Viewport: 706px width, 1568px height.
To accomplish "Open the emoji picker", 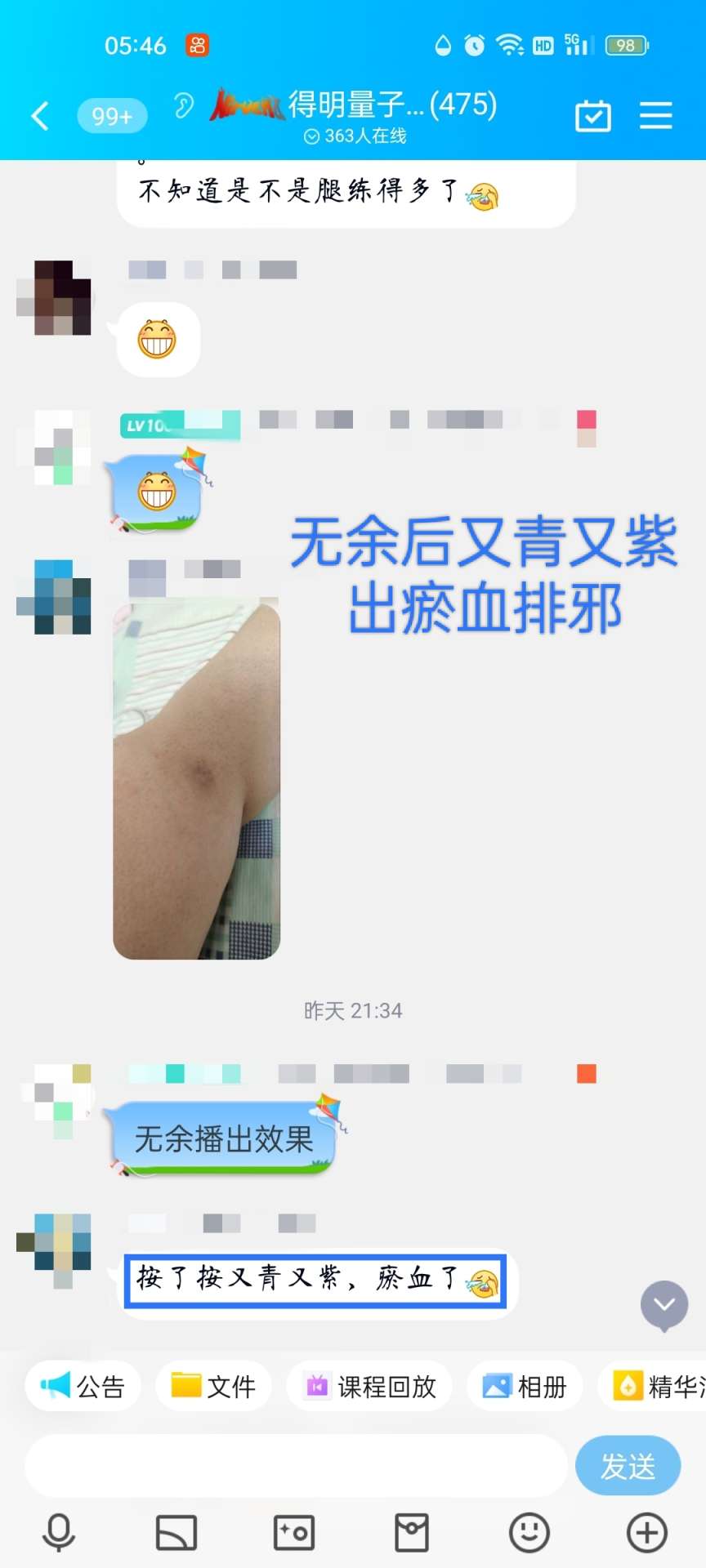I will click(529, 1533).
